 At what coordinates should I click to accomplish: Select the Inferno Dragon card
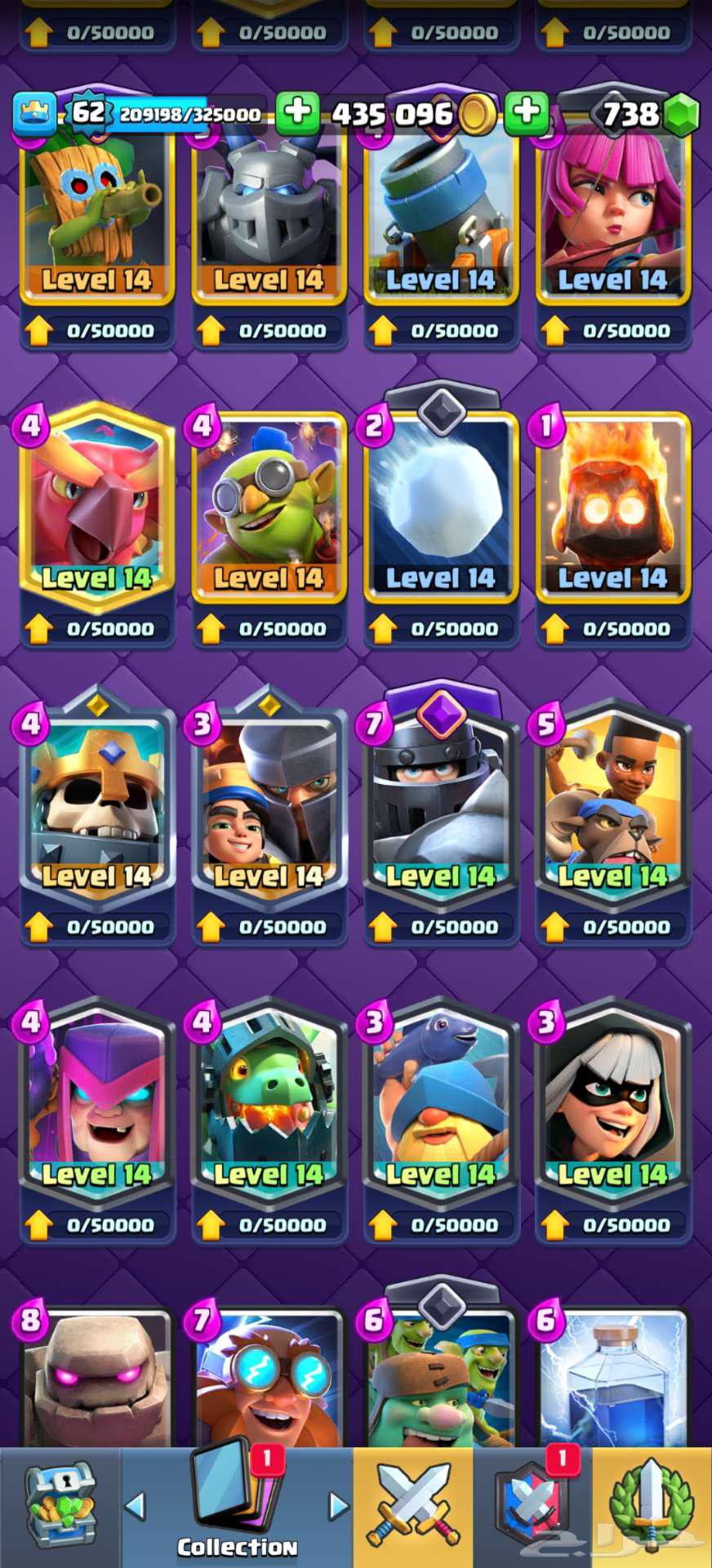269,1102
